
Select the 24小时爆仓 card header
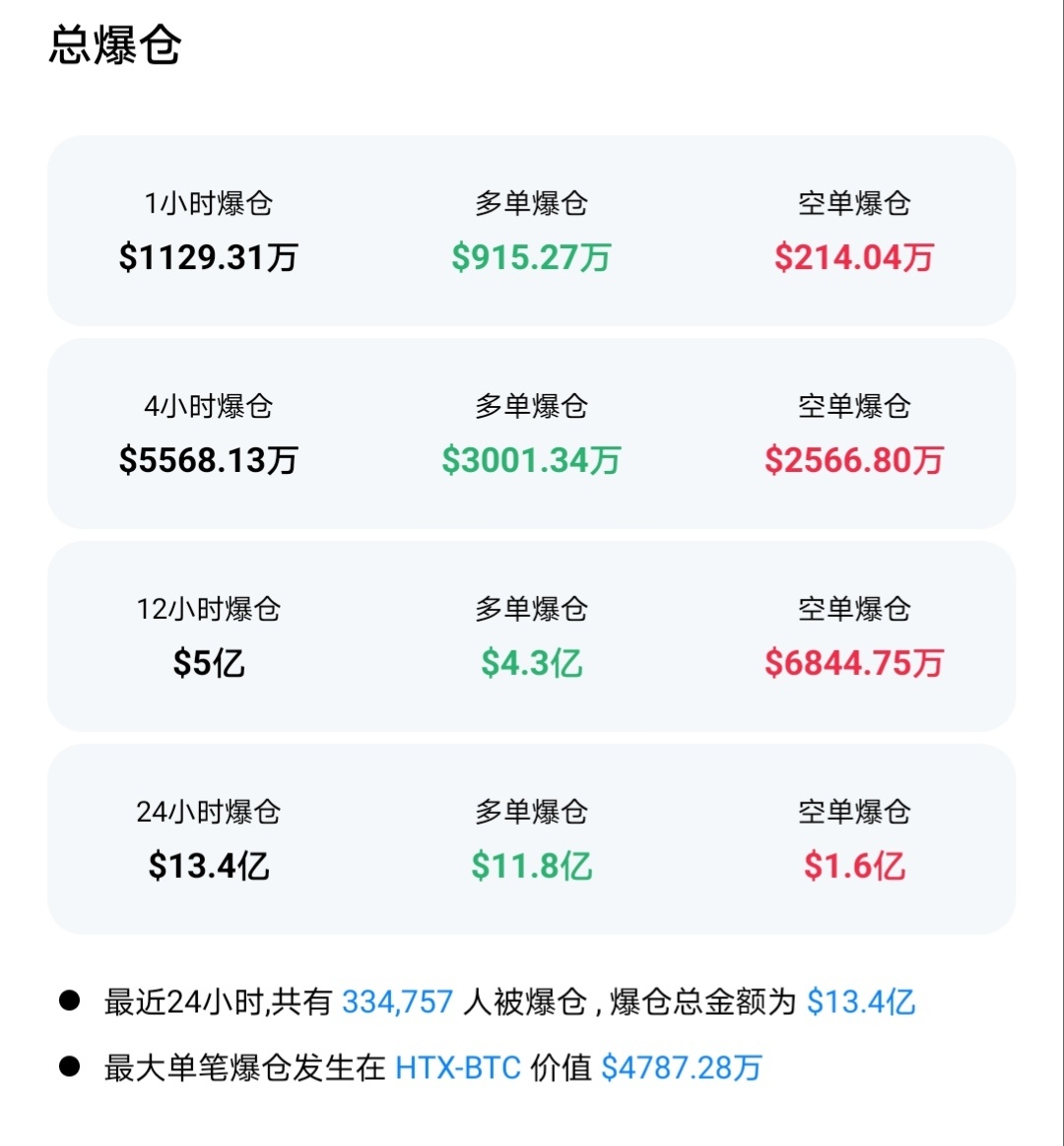(206, 812)
